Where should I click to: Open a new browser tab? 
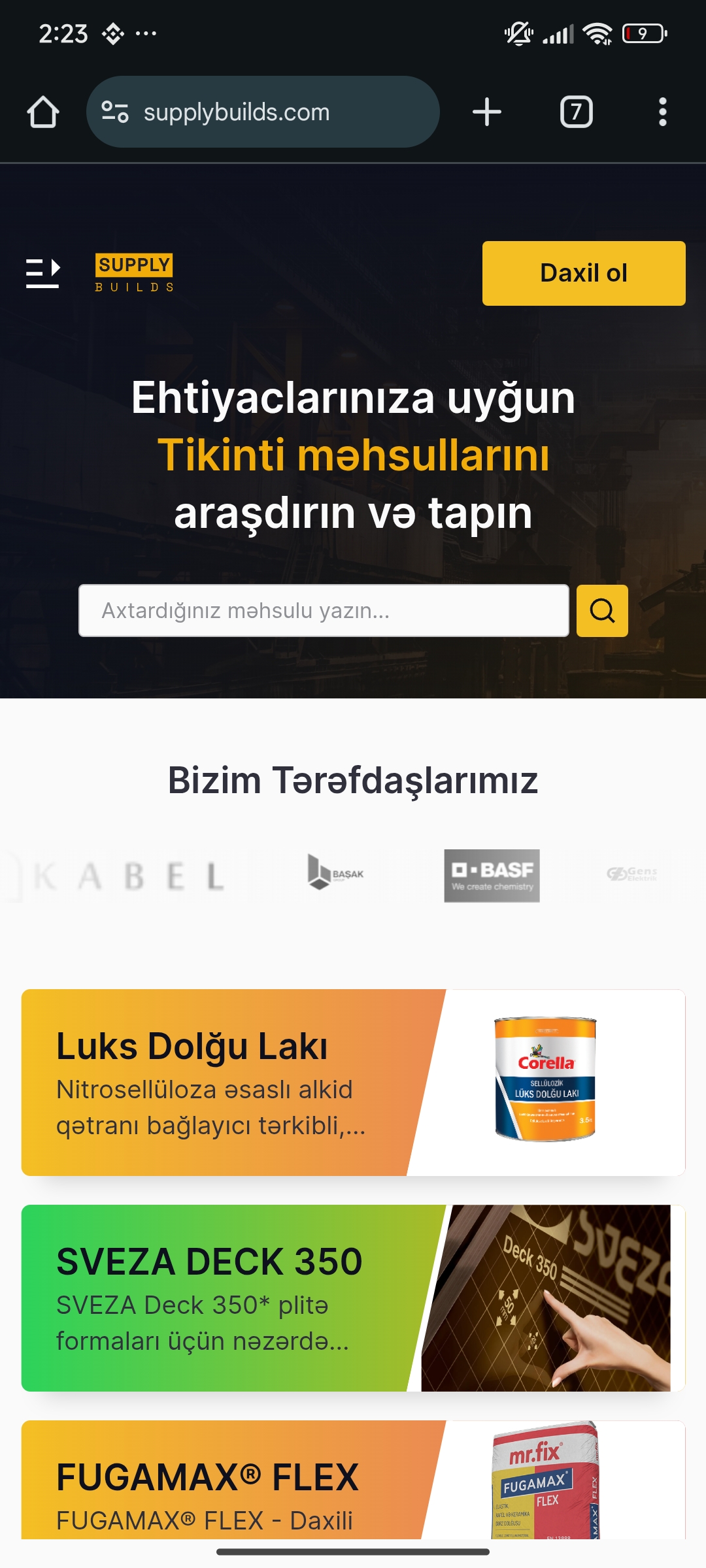pos(487,112)
